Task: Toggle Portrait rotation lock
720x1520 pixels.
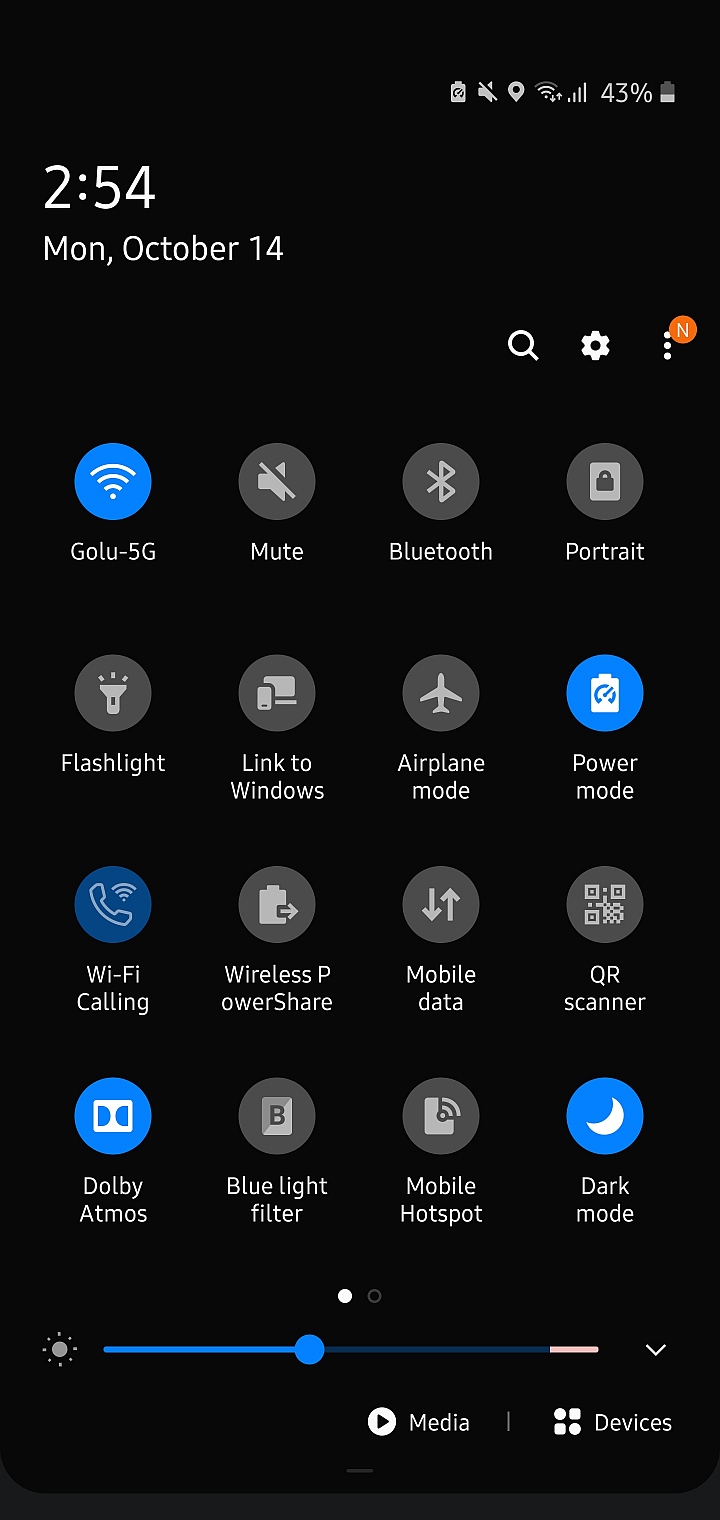Action: pyautogui.click(x=605, y=482)
